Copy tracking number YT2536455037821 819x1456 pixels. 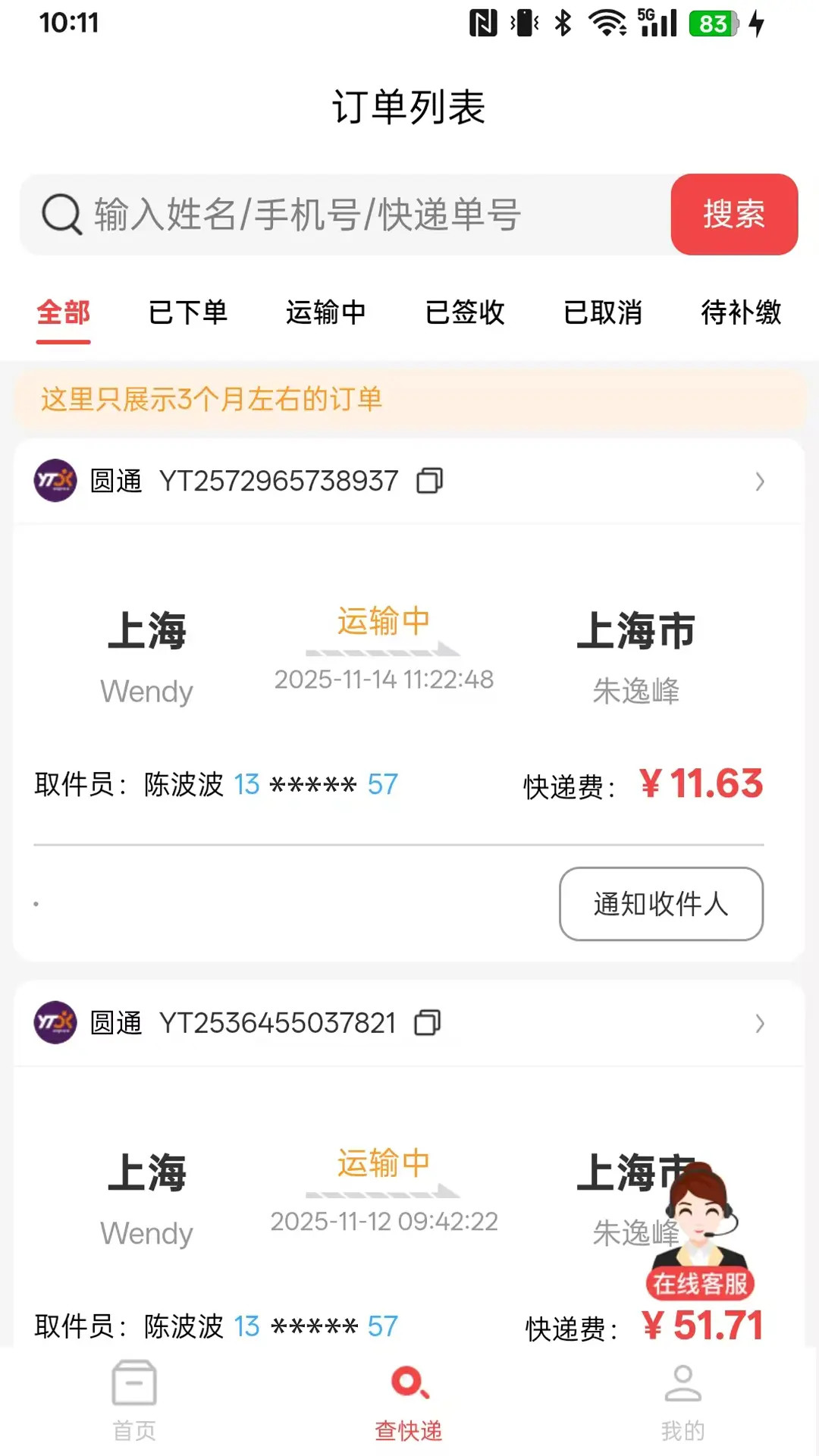428,1023
